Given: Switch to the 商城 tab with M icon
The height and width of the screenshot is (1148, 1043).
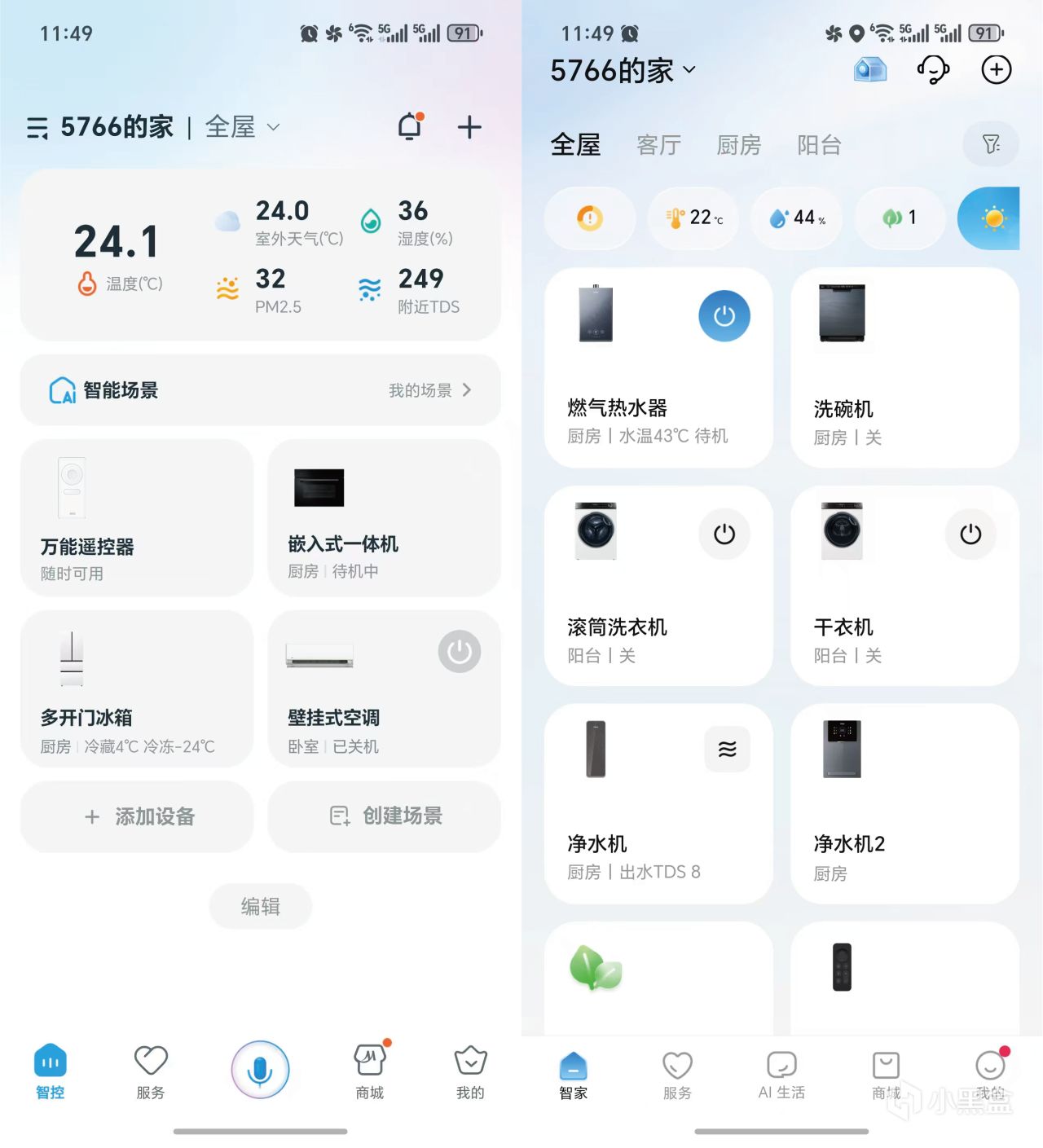Looking at the screenshot, I should tap(370, 1071).
